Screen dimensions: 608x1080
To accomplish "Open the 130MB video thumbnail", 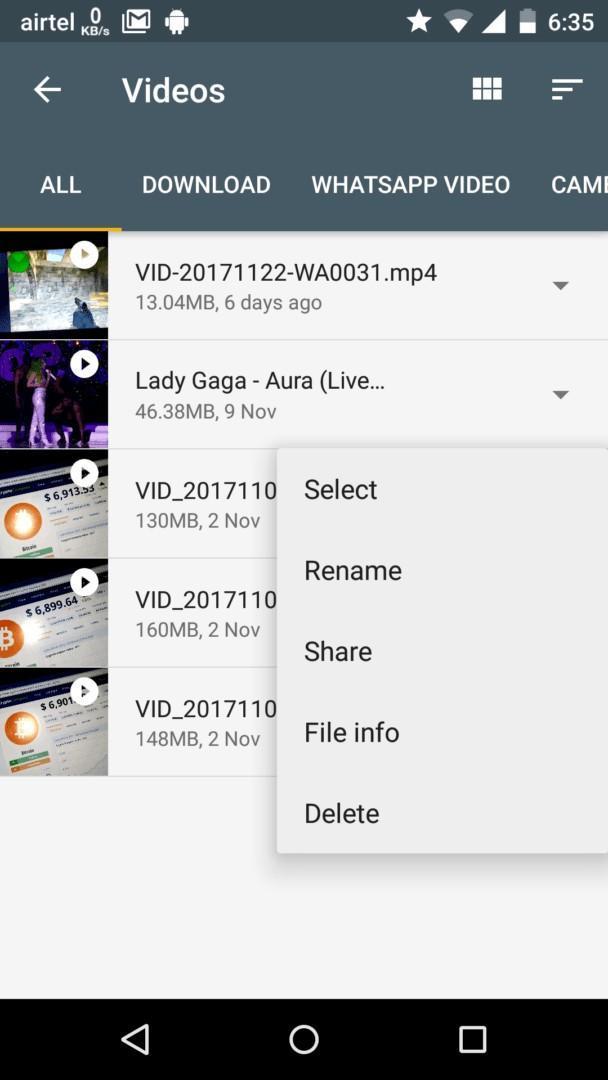I will click(x=54, y=504).
